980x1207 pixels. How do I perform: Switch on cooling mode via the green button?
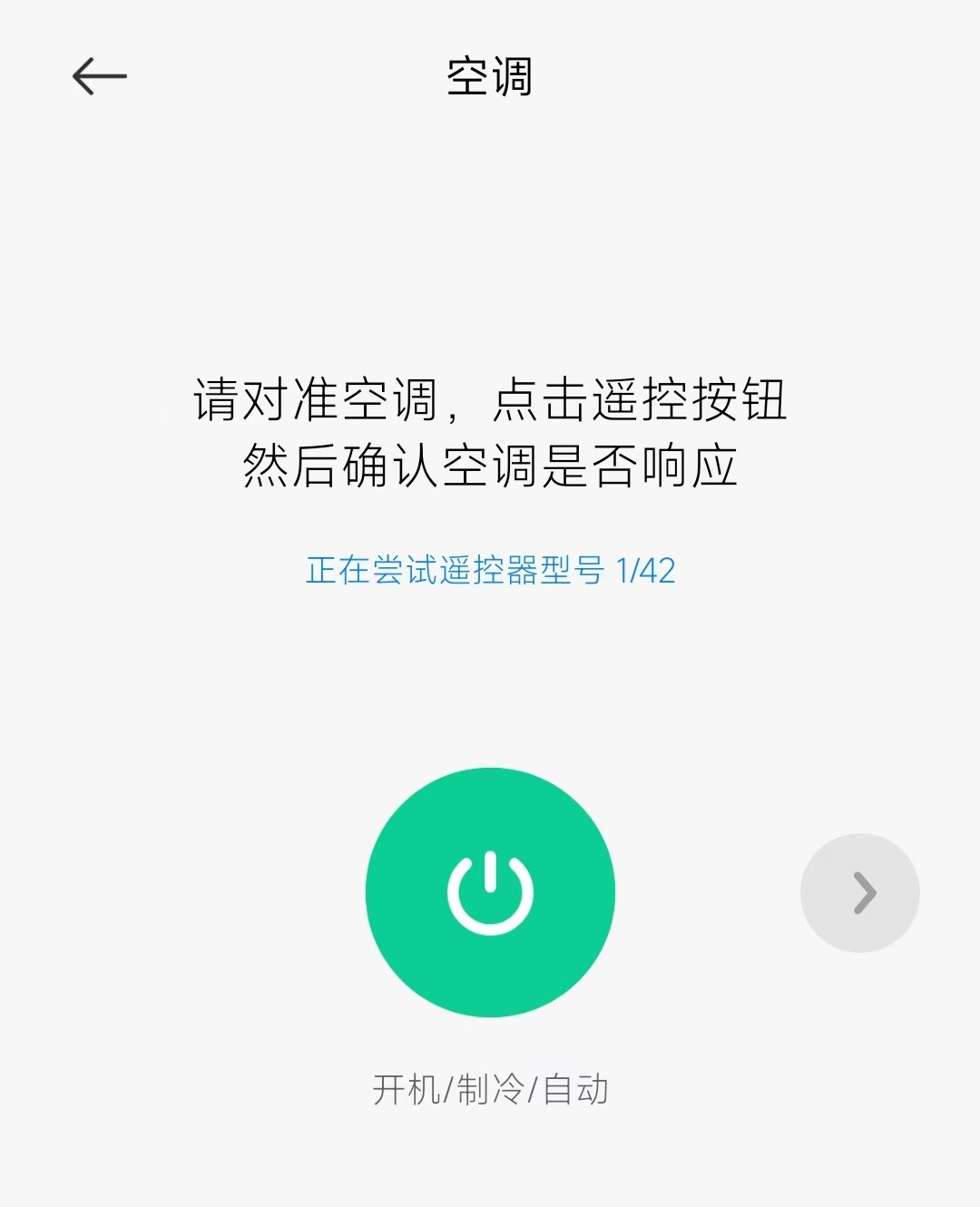(x=490, y=893)
